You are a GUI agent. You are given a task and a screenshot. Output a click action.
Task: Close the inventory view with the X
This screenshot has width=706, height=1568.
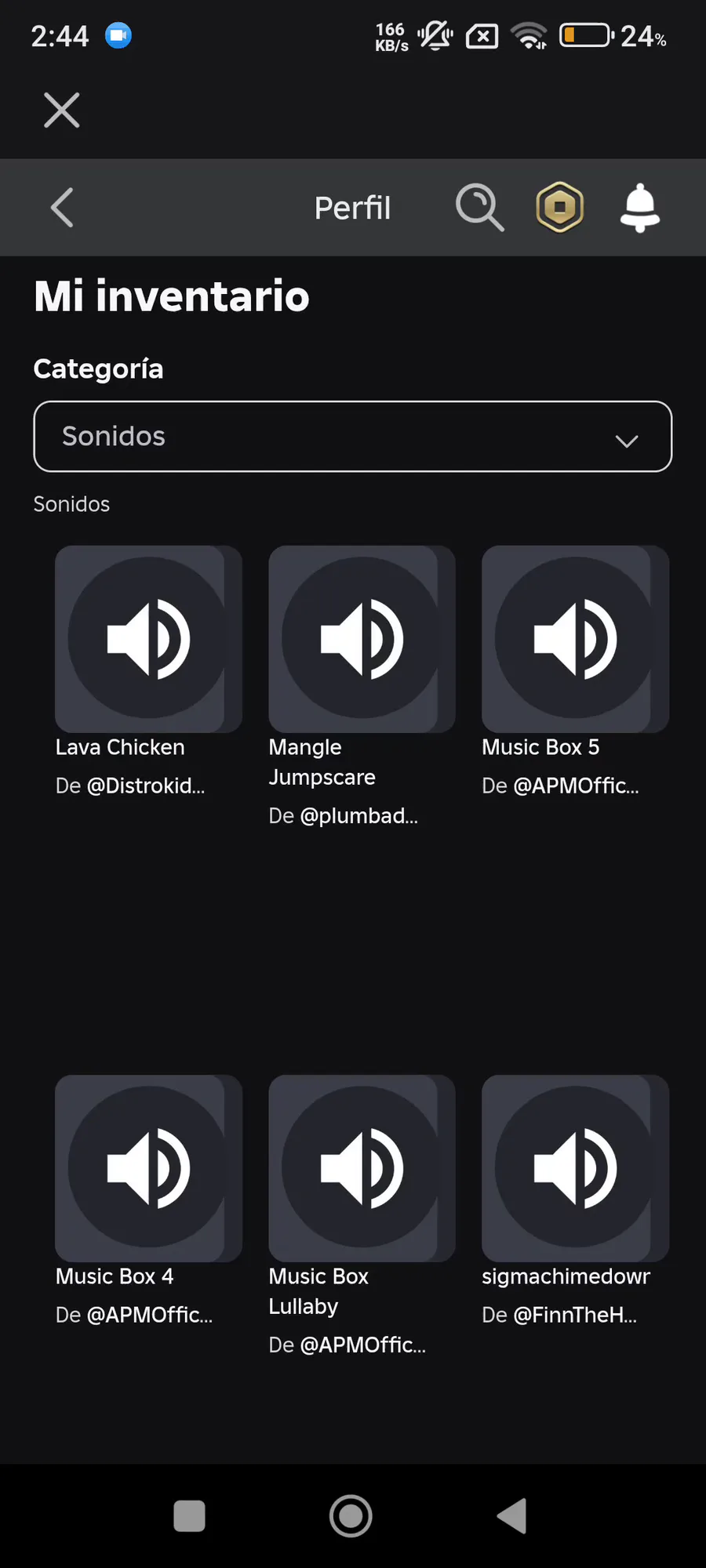[x=62, y=110]
